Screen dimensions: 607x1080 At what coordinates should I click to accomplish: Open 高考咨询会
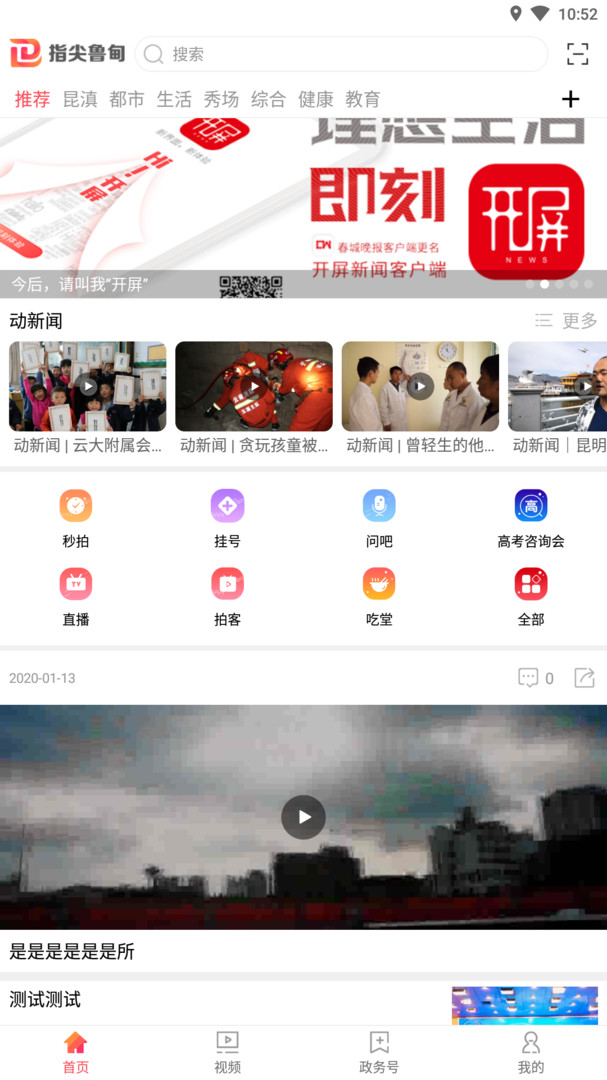(531, 519)
